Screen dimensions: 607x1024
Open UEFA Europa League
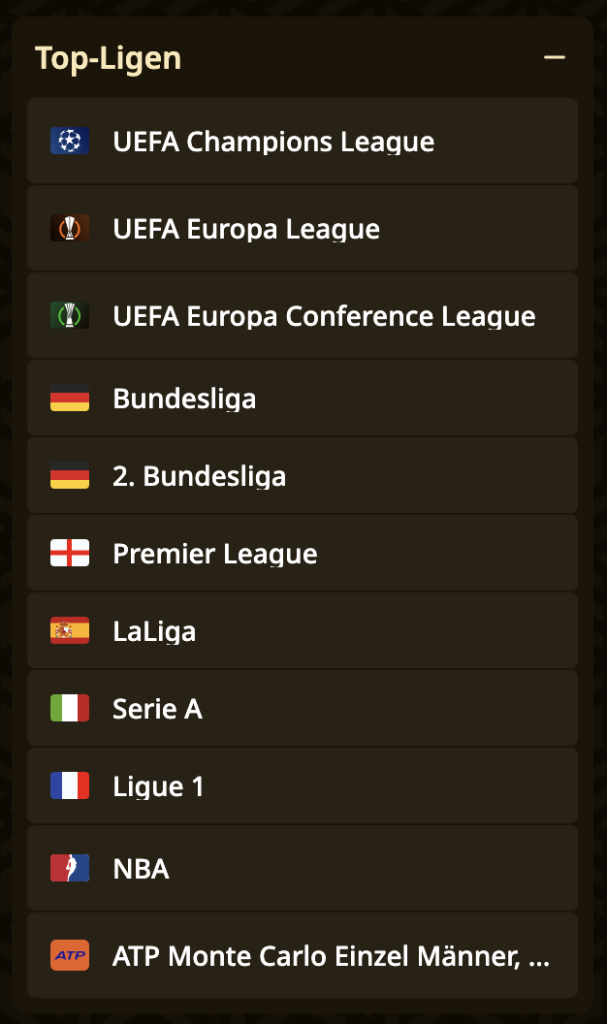pyautogui.click(x=302, y=229)
